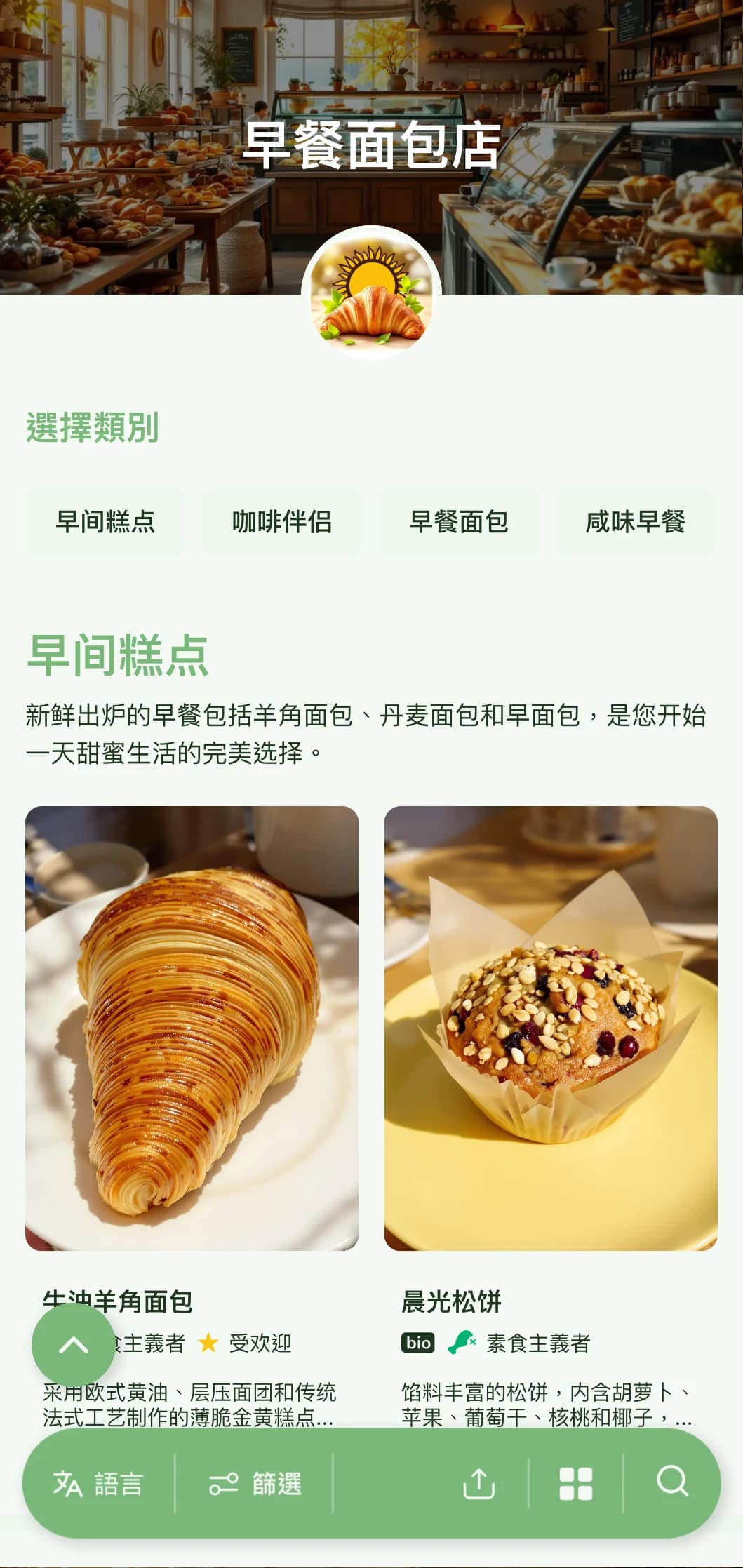743x1568 pixels.
Task: Switch to the 咸味早餐 category
Action: pyautogui.click(x=637, y=522)
